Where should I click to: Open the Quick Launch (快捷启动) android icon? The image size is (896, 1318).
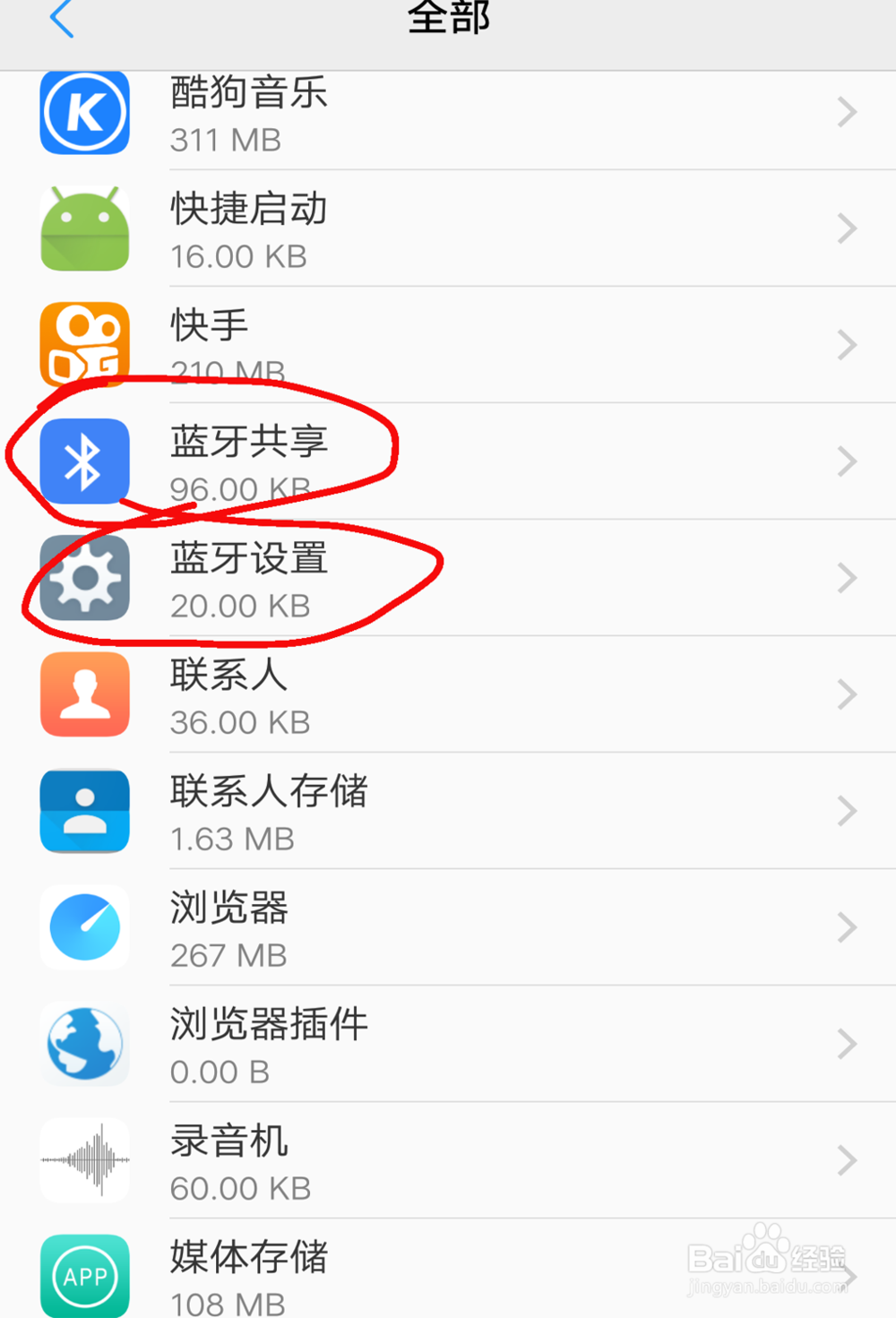click(x=84, y=228)
